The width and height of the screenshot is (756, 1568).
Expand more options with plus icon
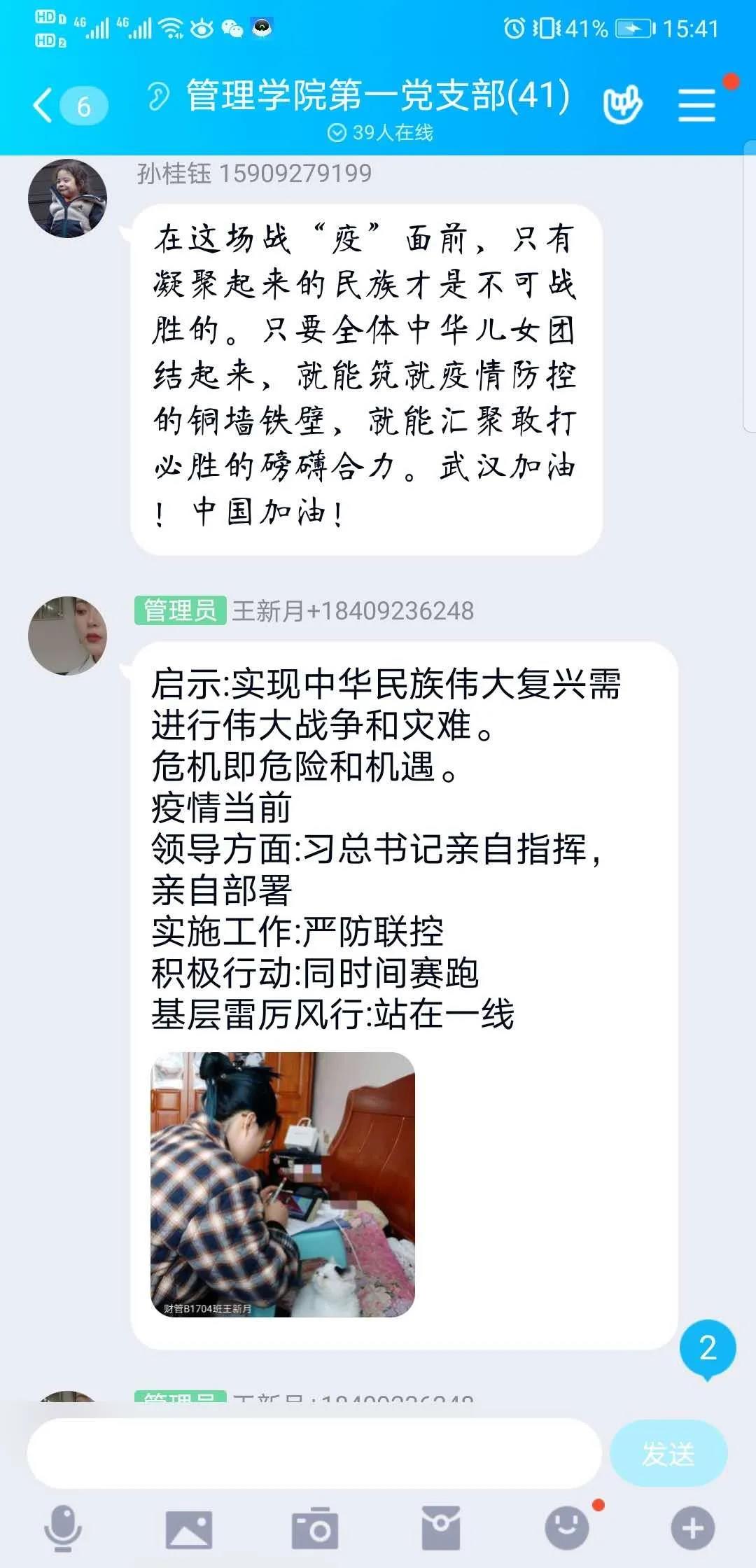click(692, 1529)
